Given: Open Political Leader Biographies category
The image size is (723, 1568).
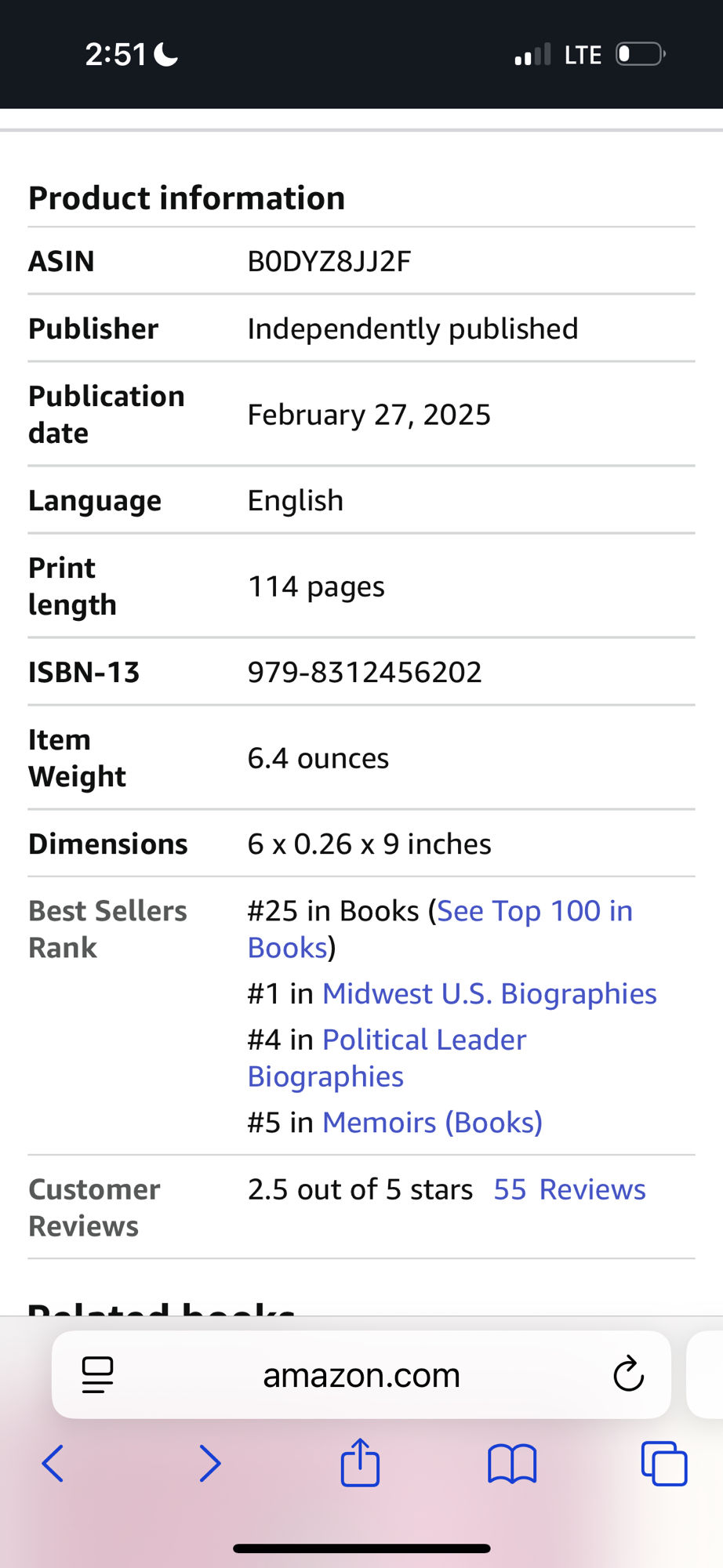Looking at the screenshot, I should pos(423,1040).
